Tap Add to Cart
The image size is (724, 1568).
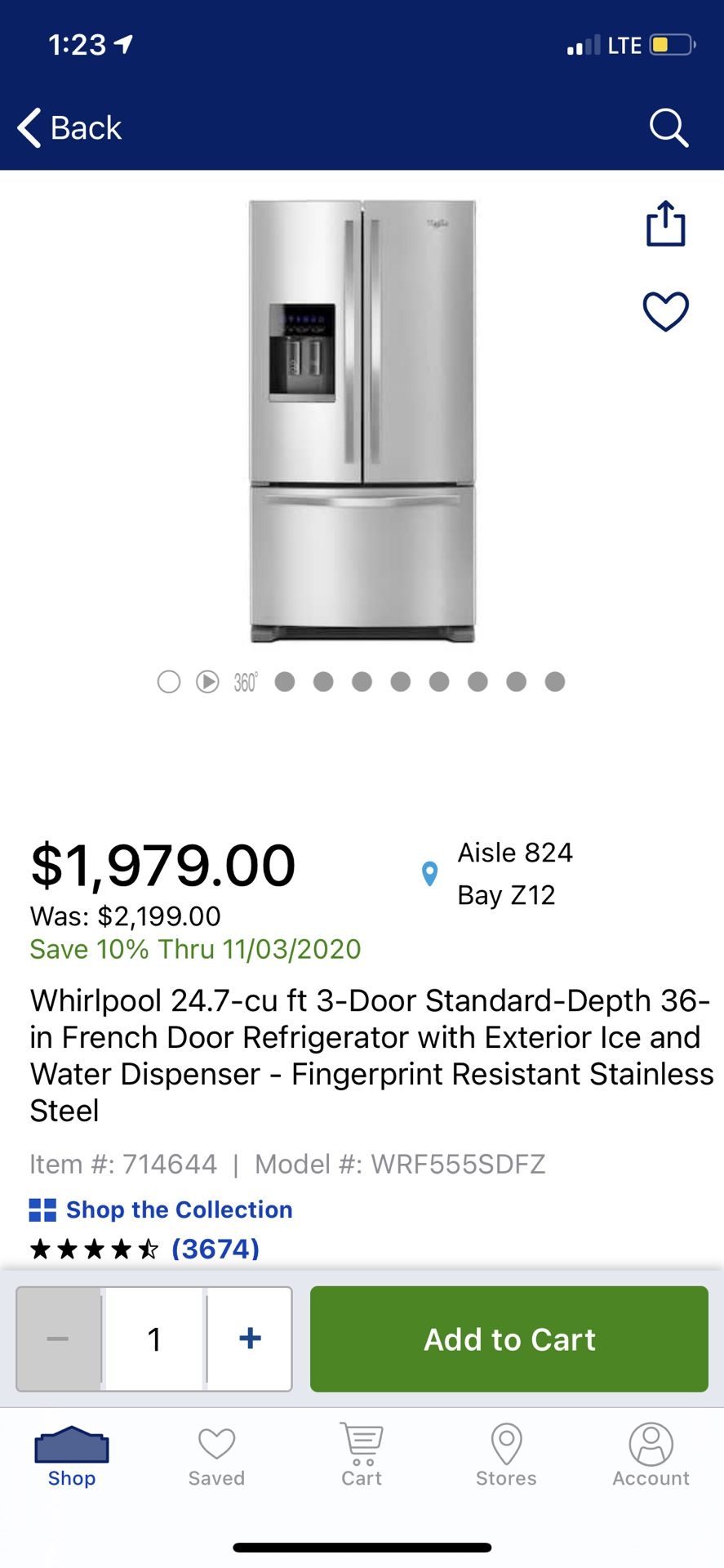(508, 1339)
